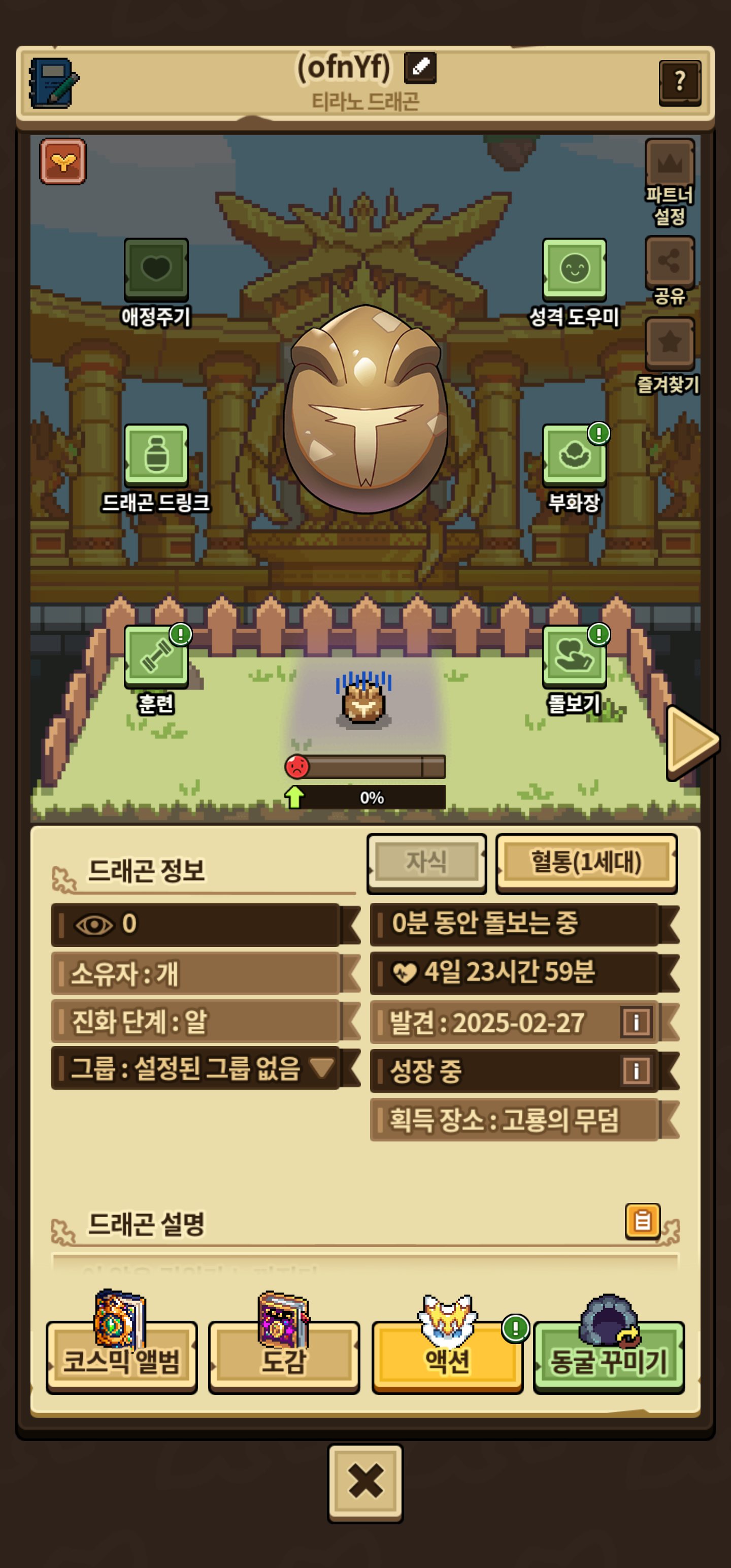
Task: Open 성격 도우미
Action: 574,283
